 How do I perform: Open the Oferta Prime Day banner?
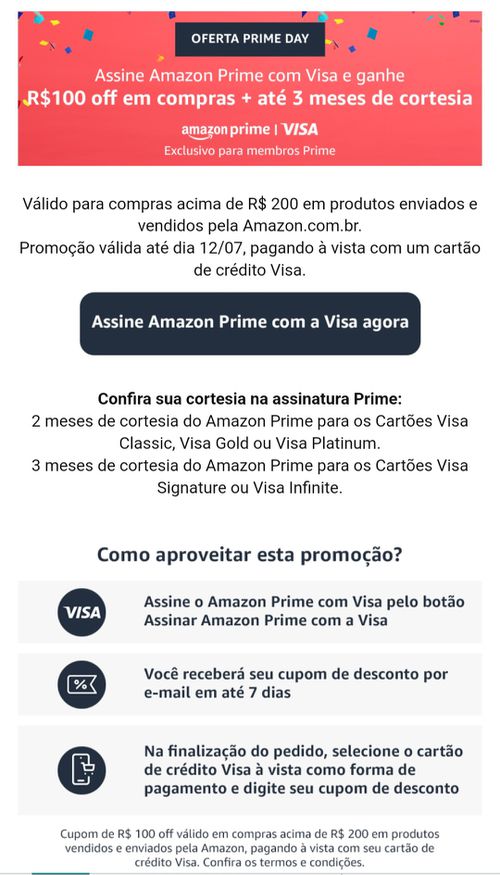tap(250, 88)
